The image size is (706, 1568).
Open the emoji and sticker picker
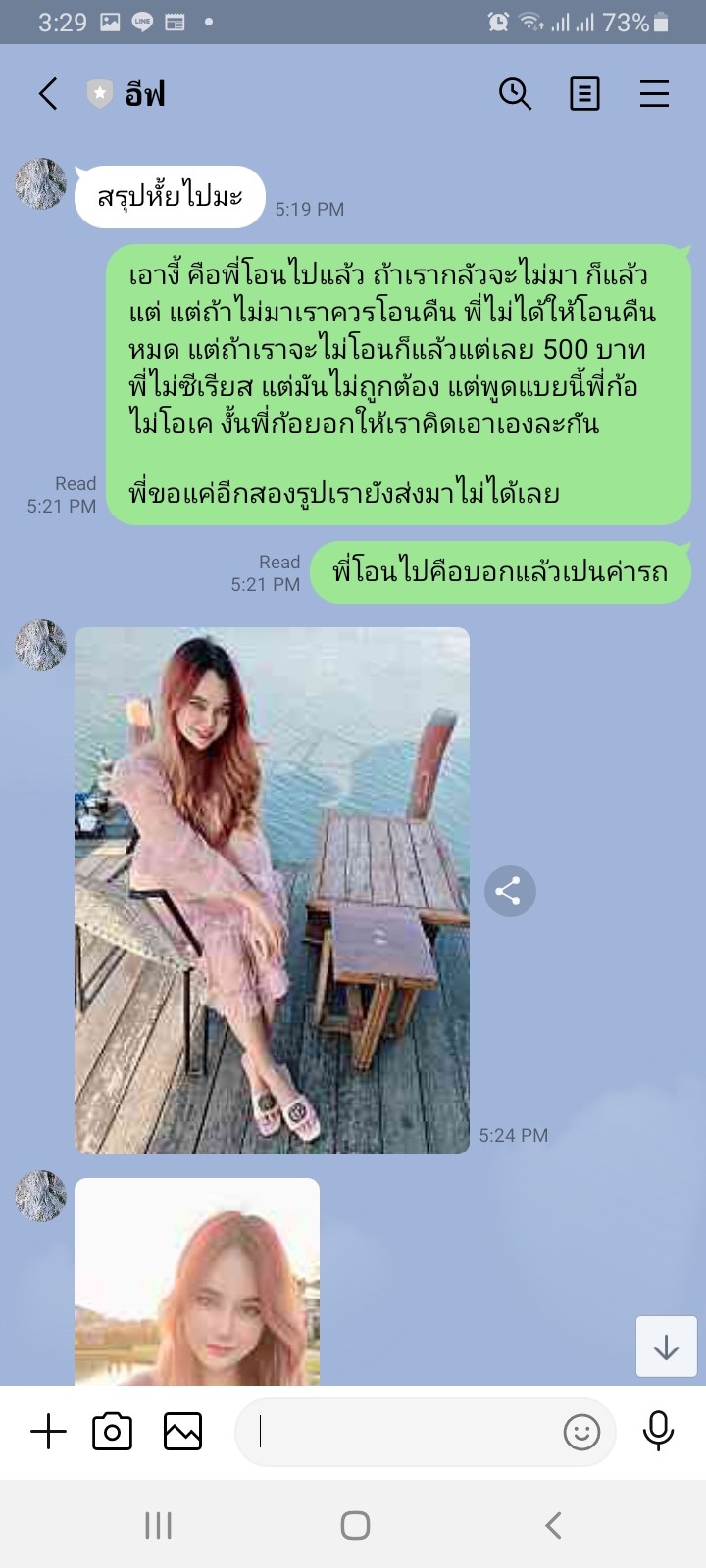coord(581,1432)
